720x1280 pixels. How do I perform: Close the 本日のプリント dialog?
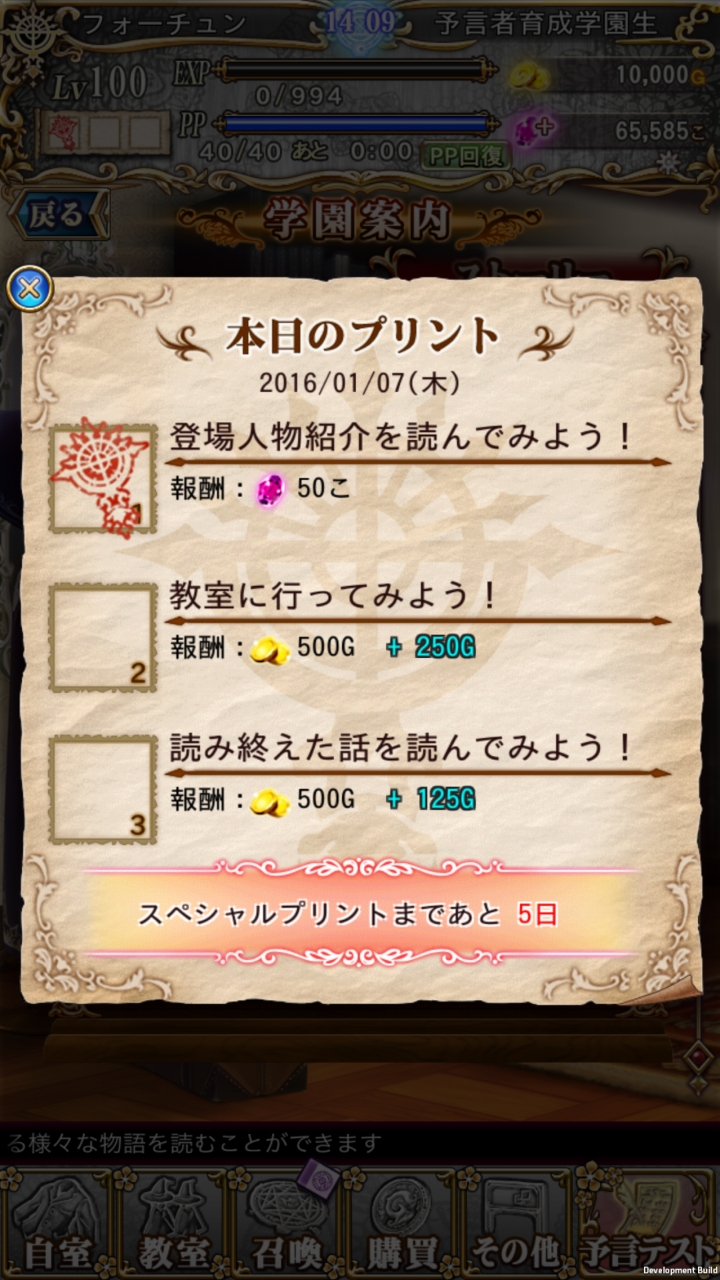point(31,289)
